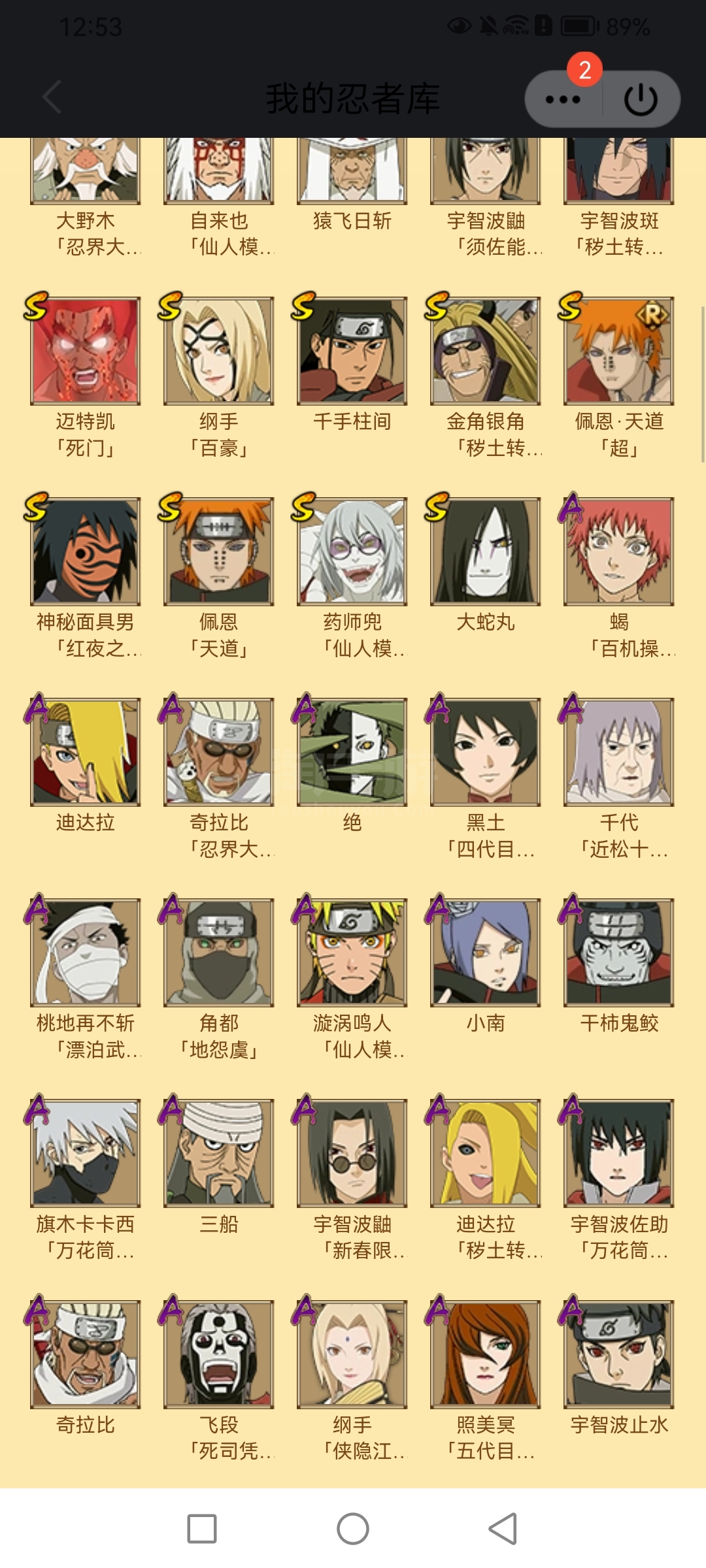Open 纲手「百豪」ninja card
The image size is (706, 1568).
(219, 376)
